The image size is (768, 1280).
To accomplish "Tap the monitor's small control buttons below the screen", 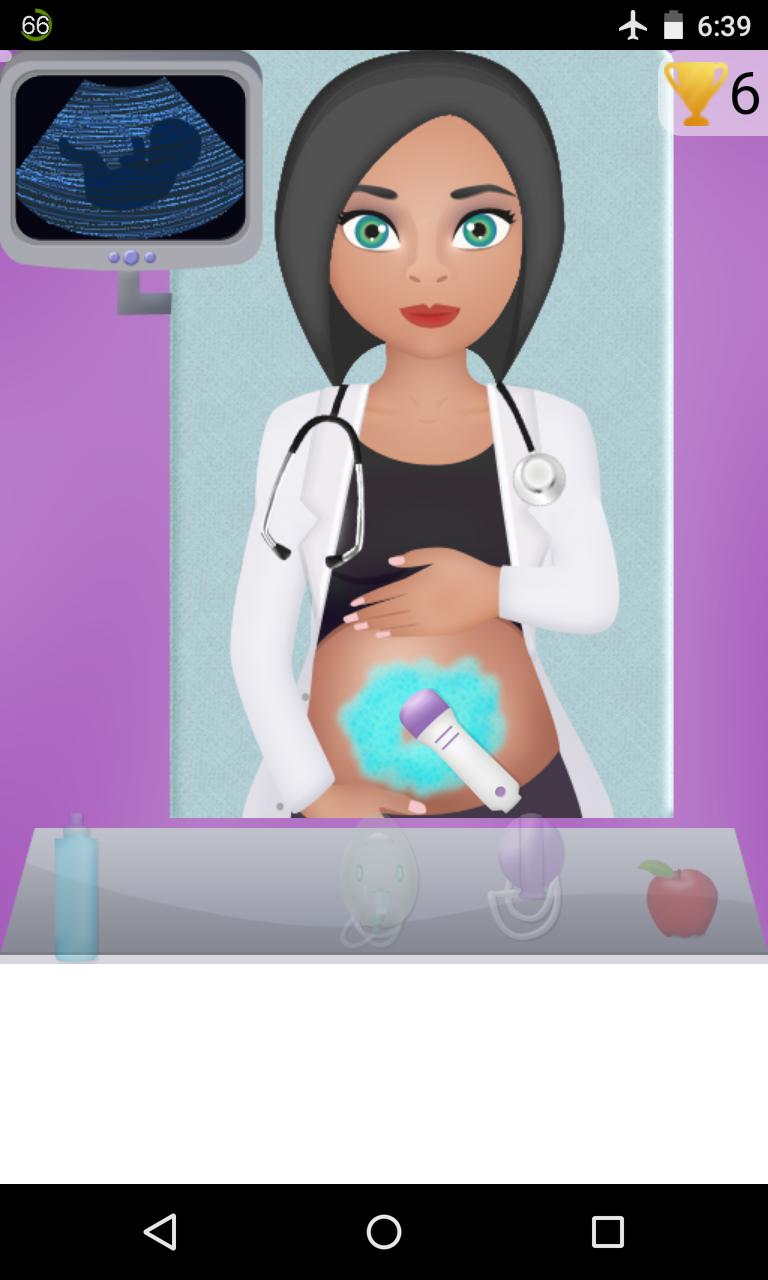I will 128,257.
